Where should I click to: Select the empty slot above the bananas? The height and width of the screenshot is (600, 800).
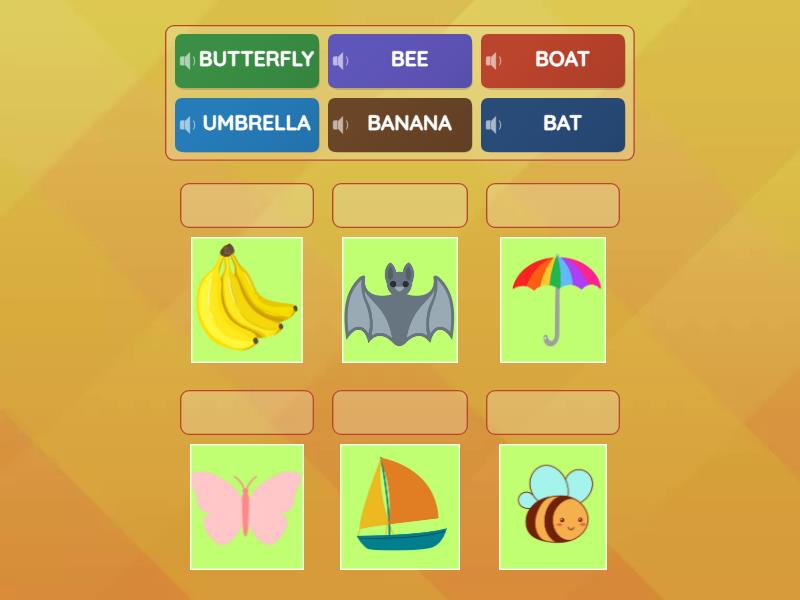click(x=247, y=205)
